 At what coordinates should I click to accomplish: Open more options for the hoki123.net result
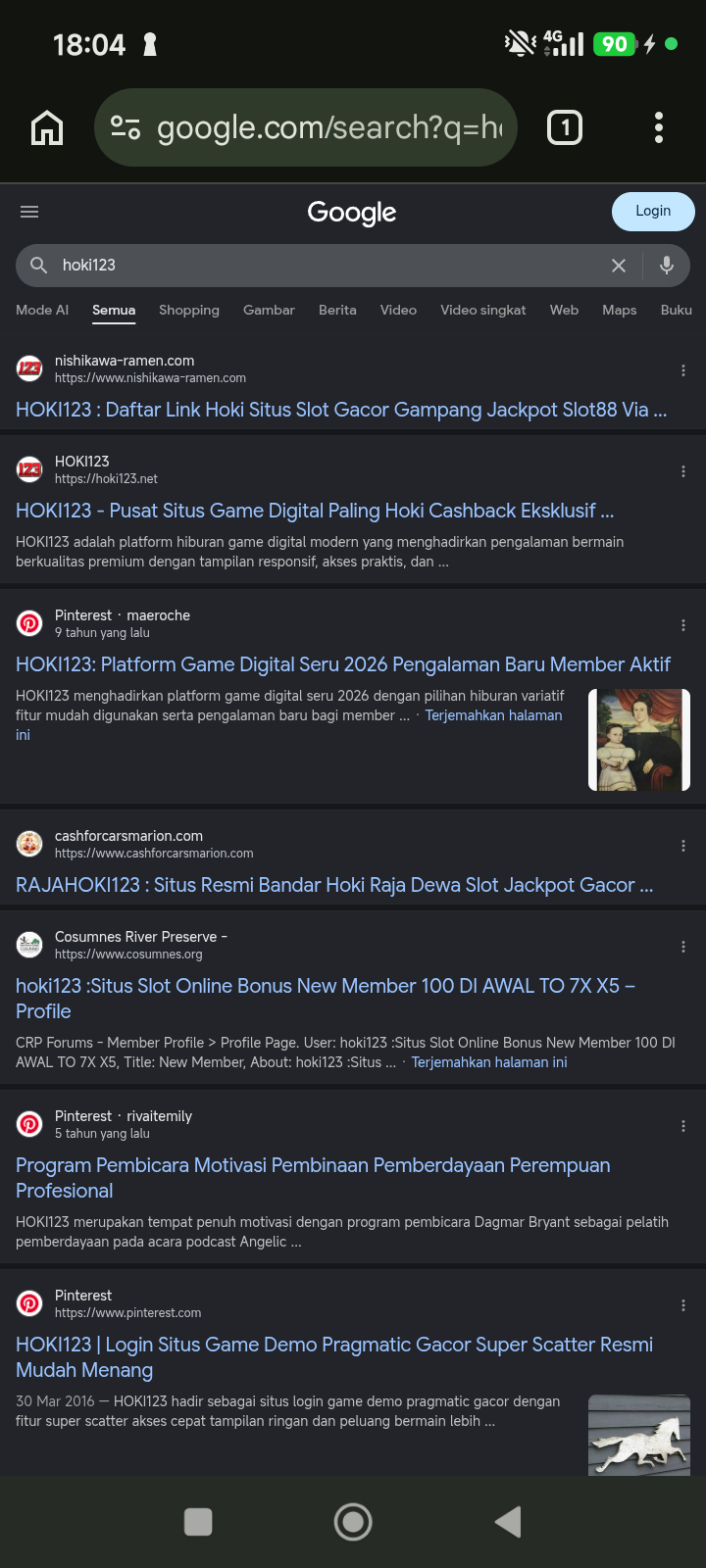coord(683,471)
